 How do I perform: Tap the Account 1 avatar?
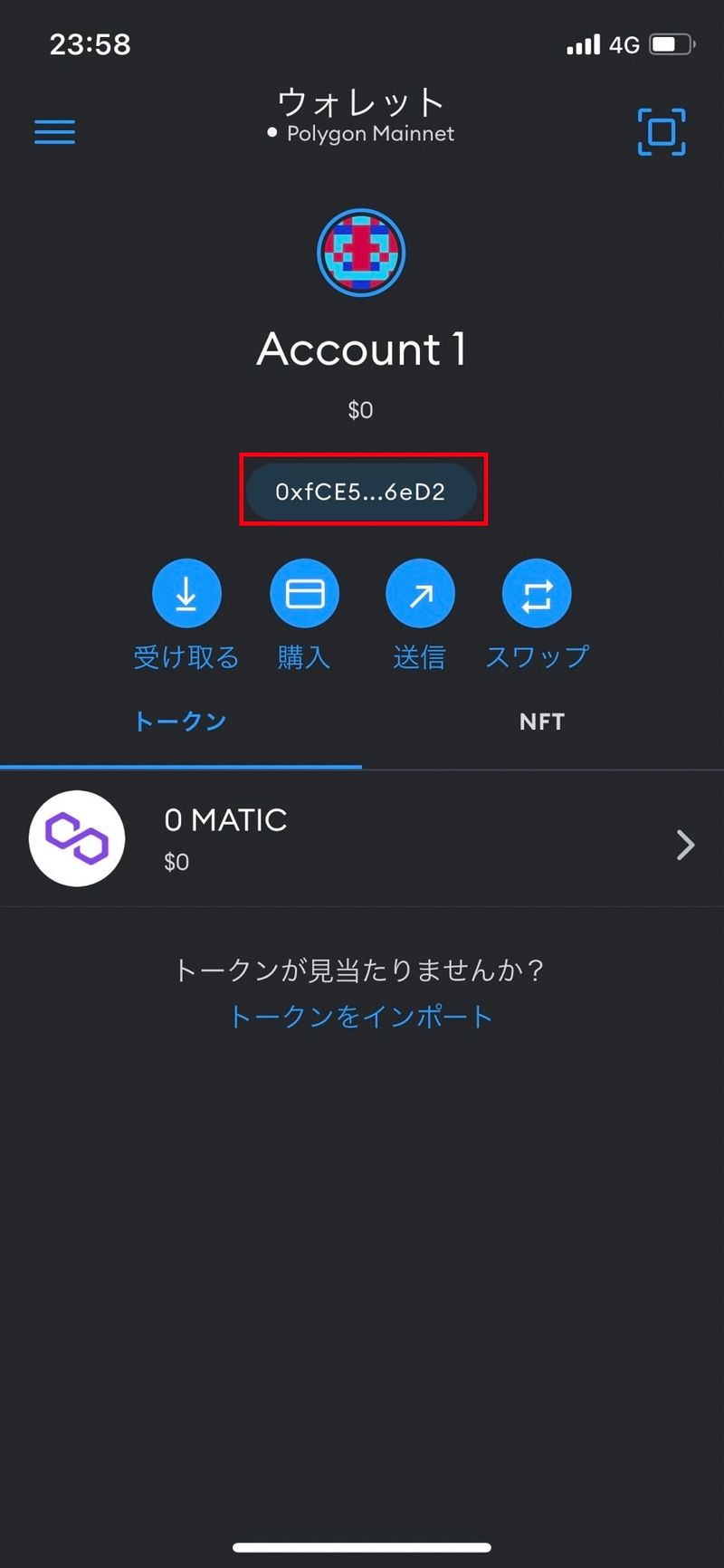click(361, 253)
